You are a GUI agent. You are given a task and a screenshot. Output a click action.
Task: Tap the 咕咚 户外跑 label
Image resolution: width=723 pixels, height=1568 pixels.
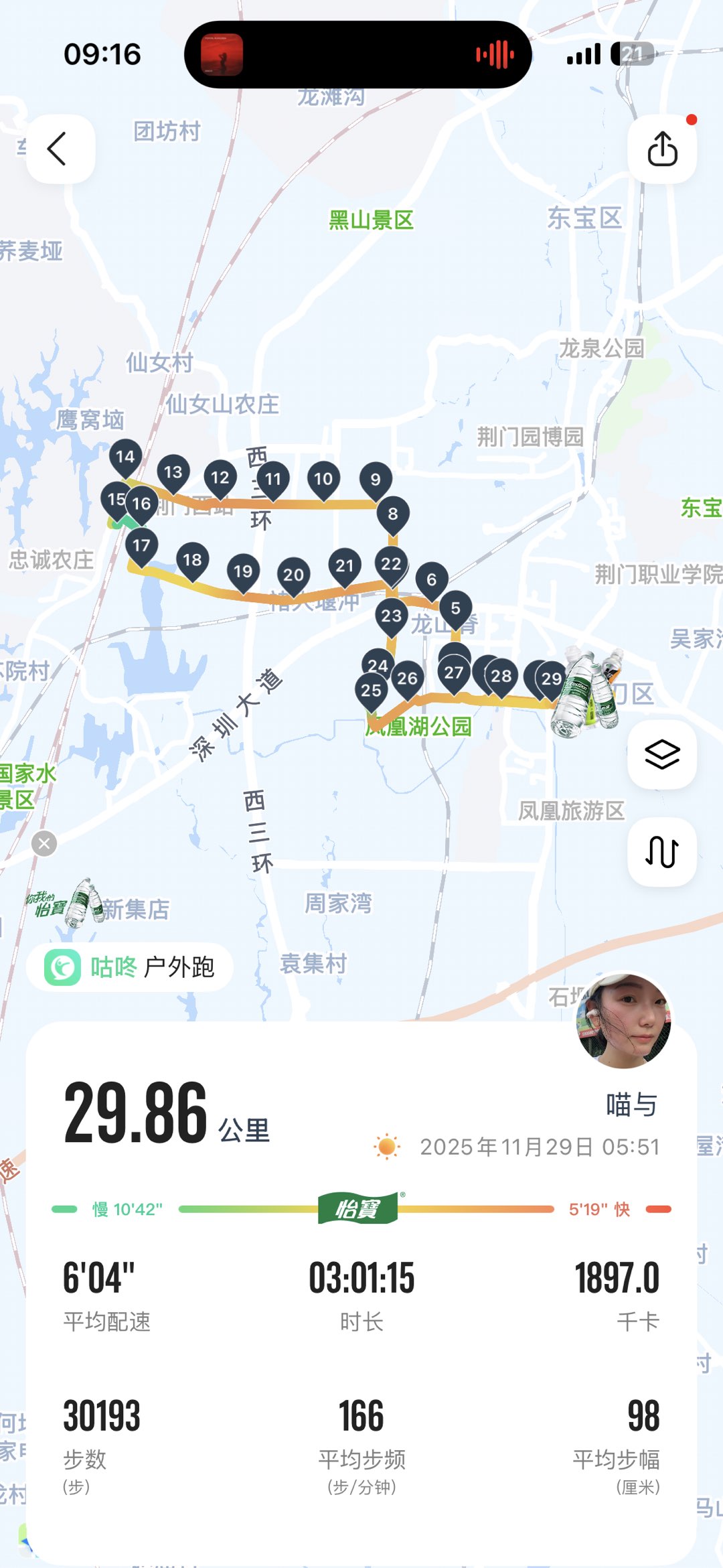tap(130, 967)
